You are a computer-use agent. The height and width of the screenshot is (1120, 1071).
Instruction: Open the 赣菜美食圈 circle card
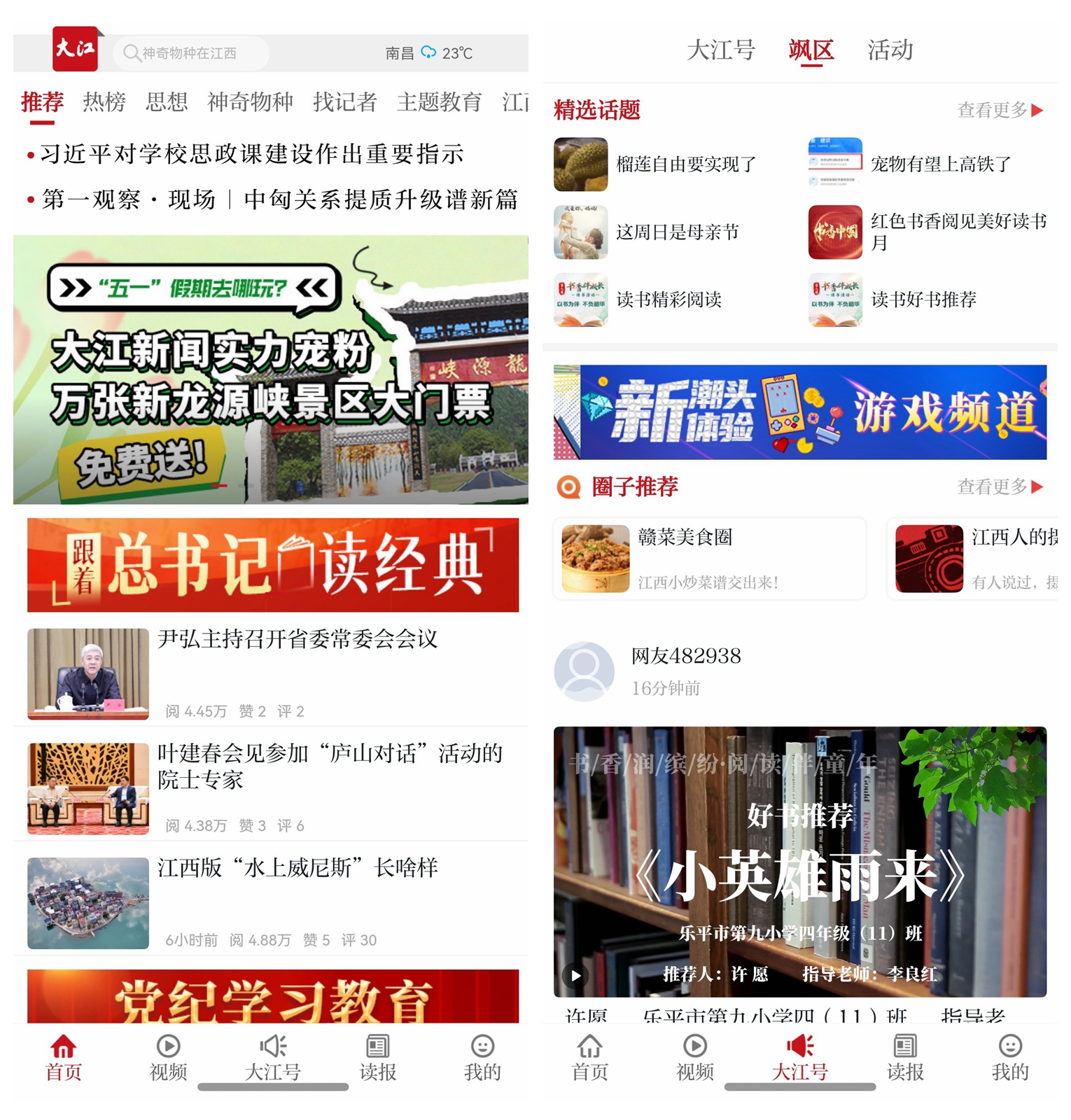click(x=709, y=559)
